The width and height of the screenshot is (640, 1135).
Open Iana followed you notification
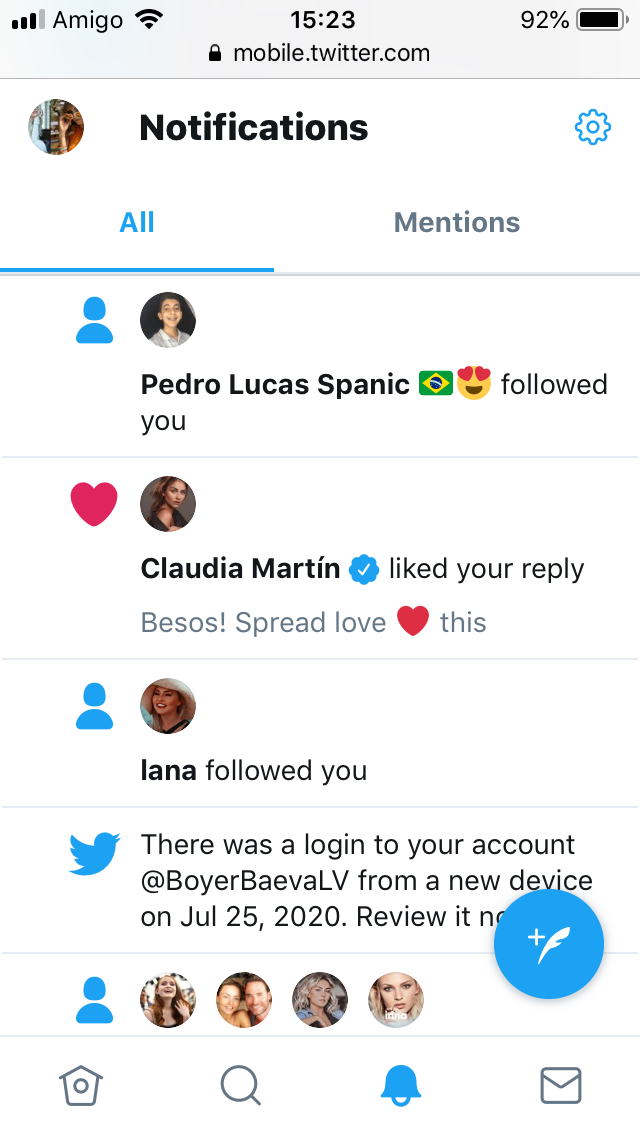(254, 770)
